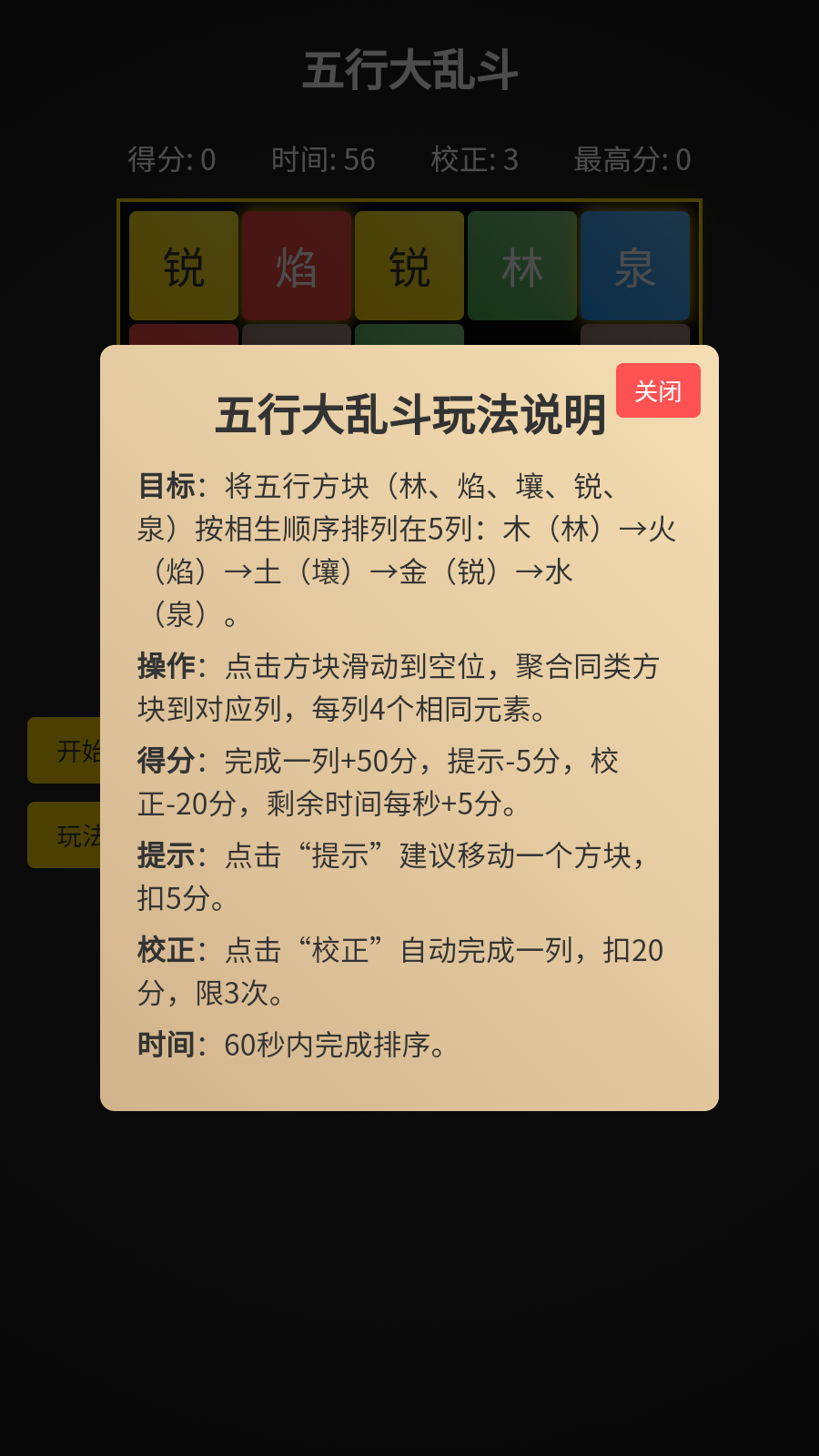Close the 玩法说明 dialog
This screenshot has width=819, height=1456.
[657, 390]
